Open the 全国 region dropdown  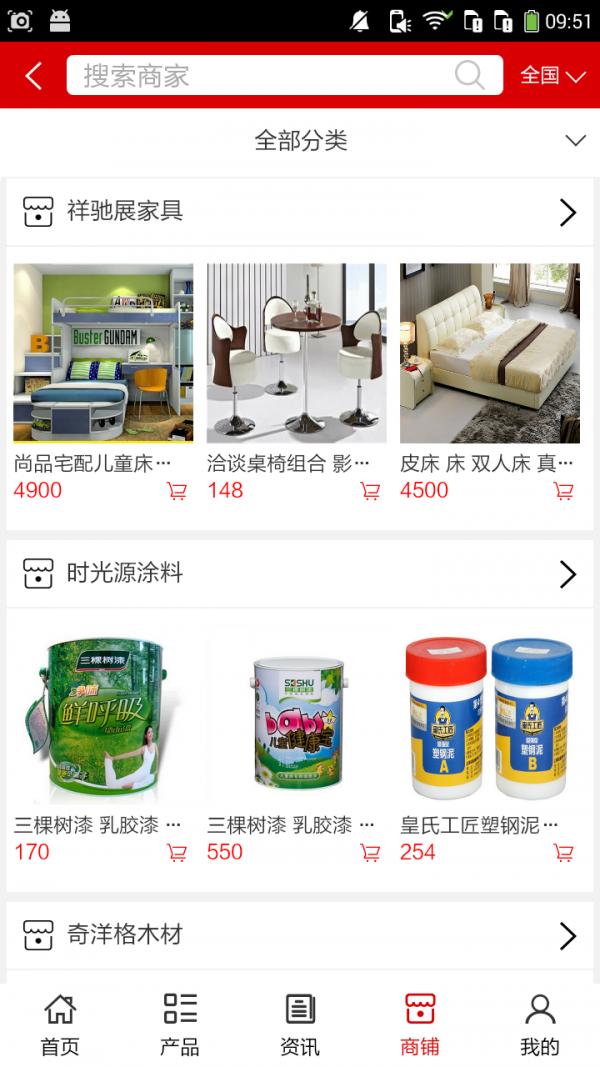pyautogui.click(x=552, y=76)
